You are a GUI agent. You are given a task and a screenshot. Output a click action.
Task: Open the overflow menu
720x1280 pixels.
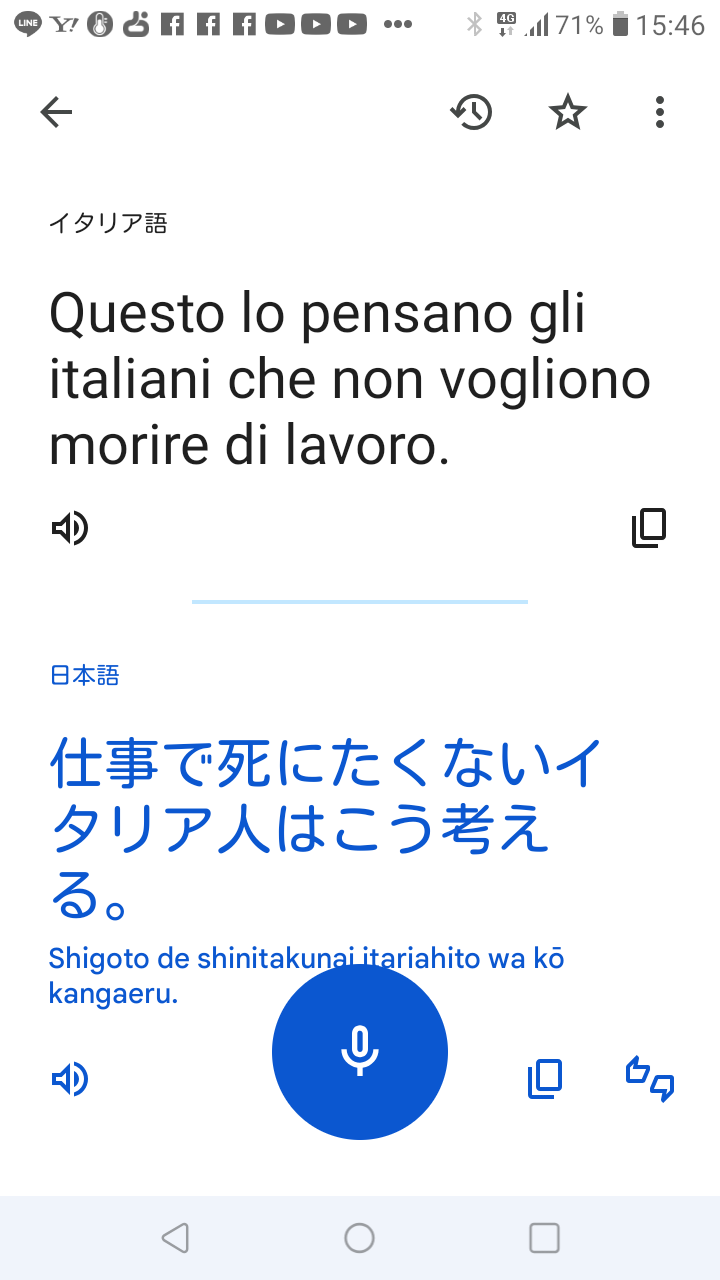659,113
